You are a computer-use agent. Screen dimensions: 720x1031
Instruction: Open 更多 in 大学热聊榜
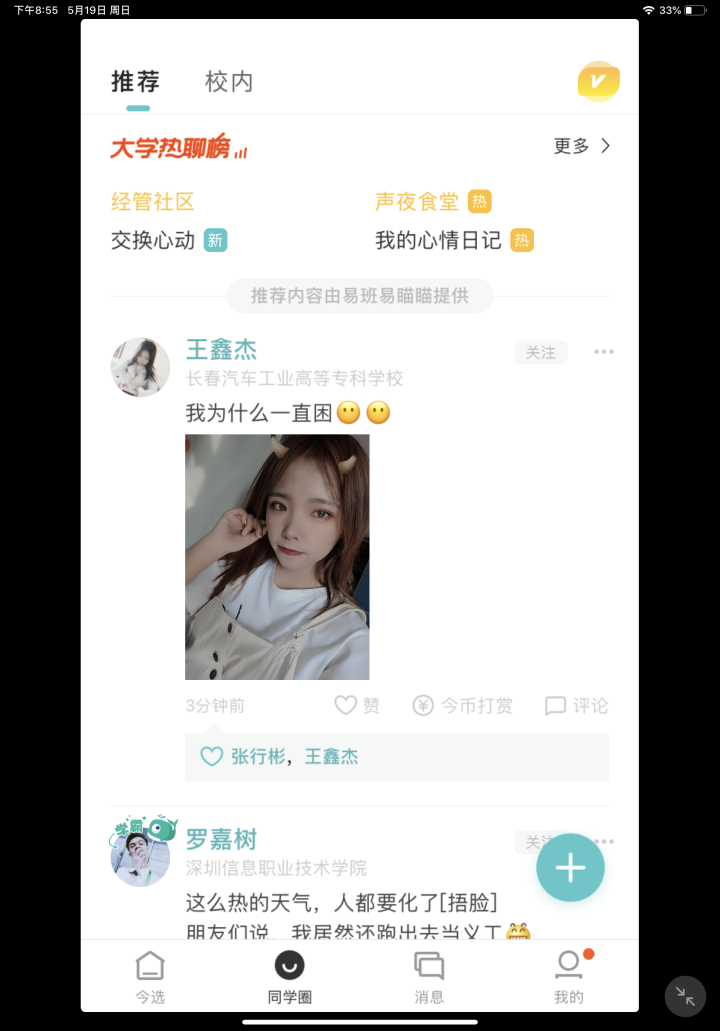click(x=581, y=146)
